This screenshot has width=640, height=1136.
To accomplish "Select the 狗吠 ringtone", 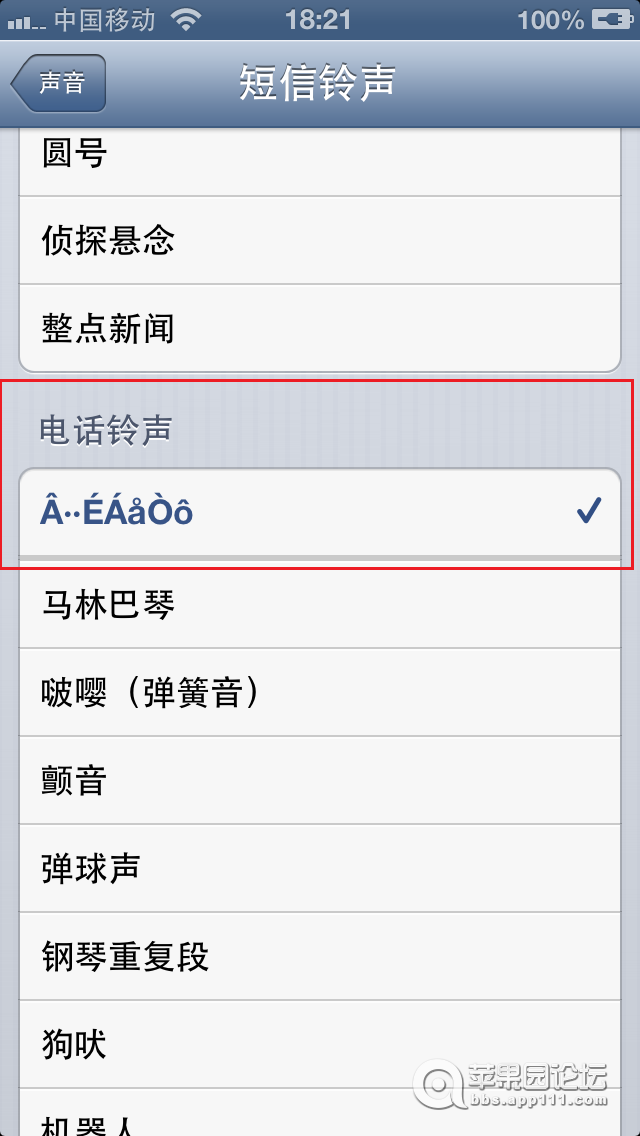I will pyautogui.click(x=320, y=1044).
